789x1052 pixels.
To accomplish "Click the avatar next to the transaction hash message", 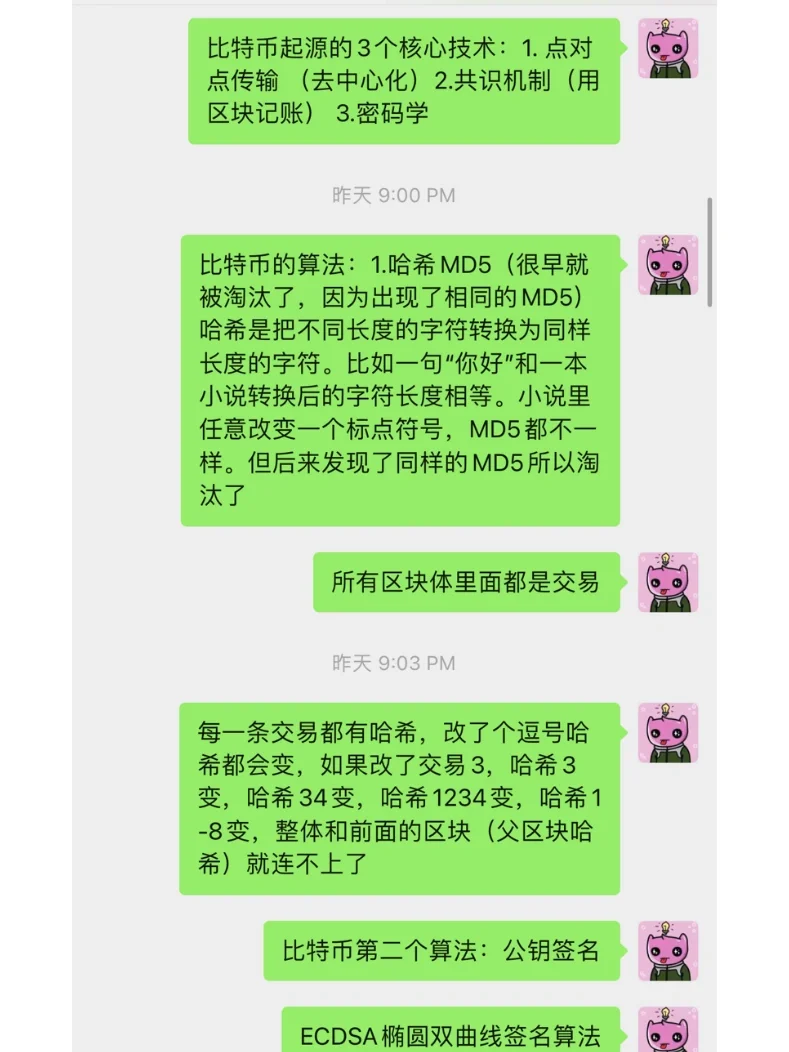I will pos(668,730).
